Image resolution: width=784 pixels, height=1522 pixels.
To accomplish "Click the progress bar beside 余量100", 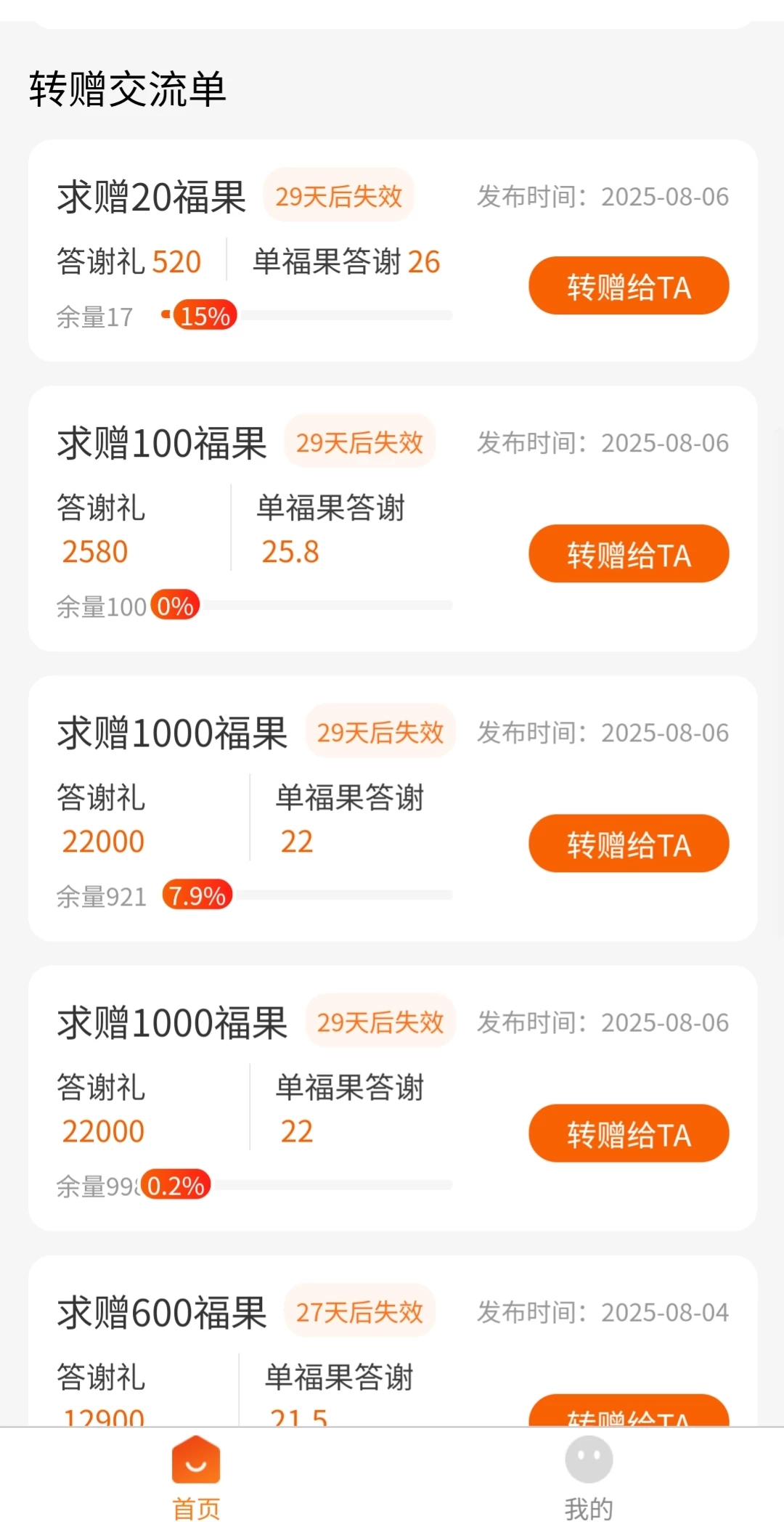I will (x=327, y=603).
